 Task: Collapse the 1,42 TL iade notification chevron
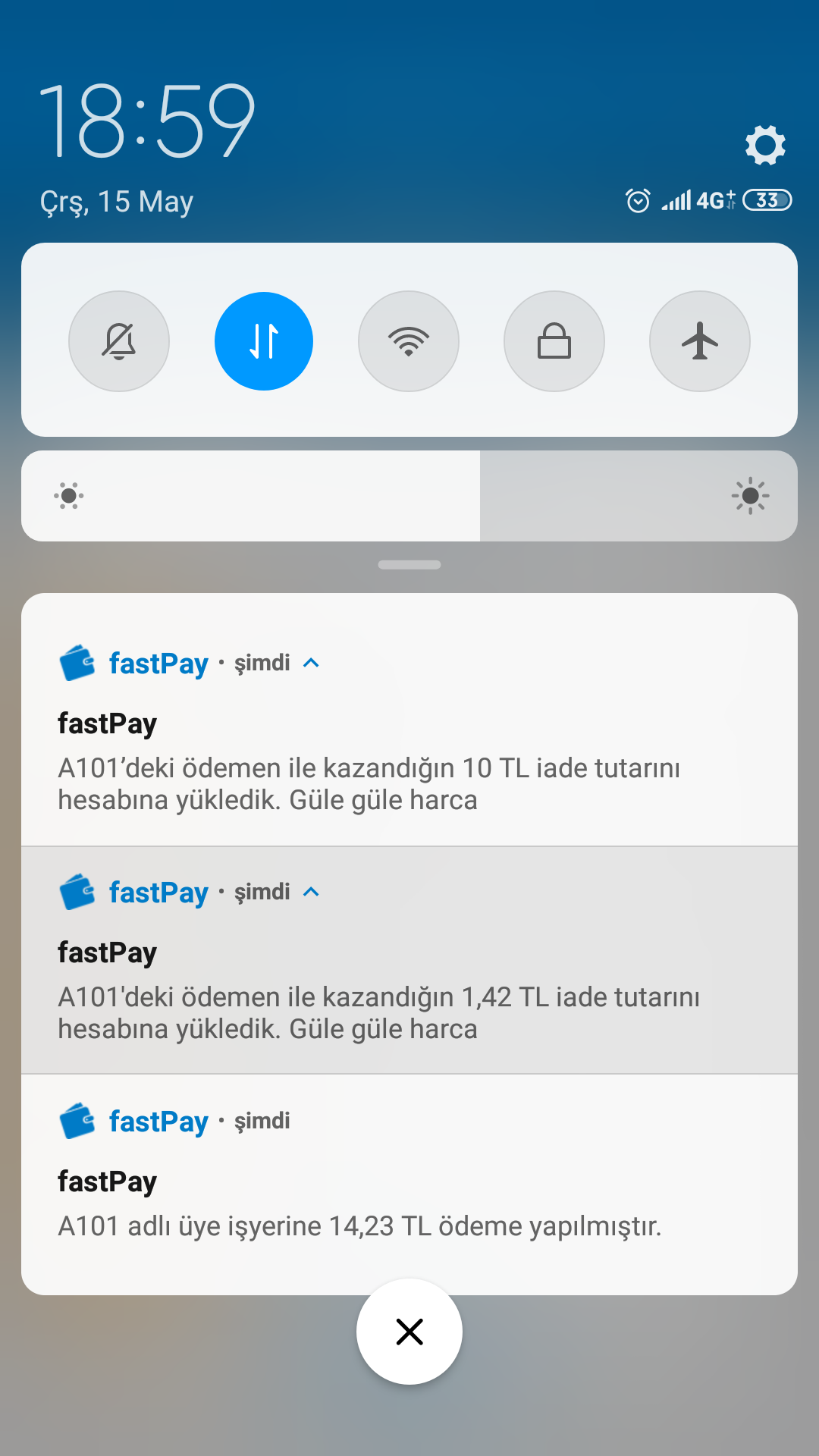point(311,893)
